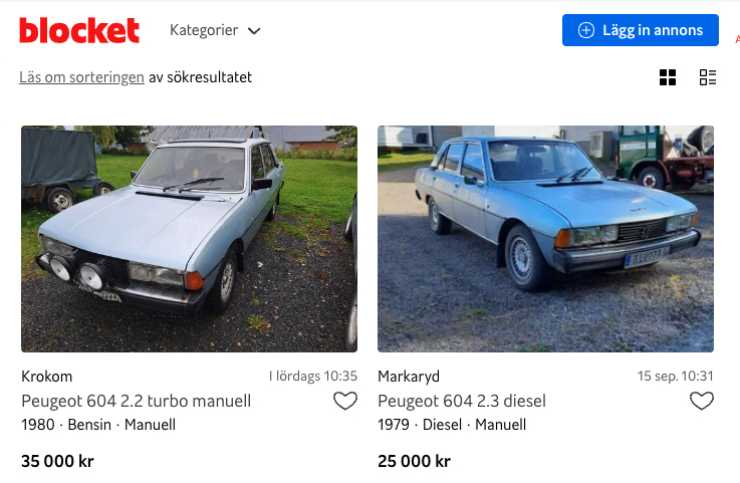Tap Lägg in annons button
This screenshot has width=740, height=483.
tap(640, 30)
